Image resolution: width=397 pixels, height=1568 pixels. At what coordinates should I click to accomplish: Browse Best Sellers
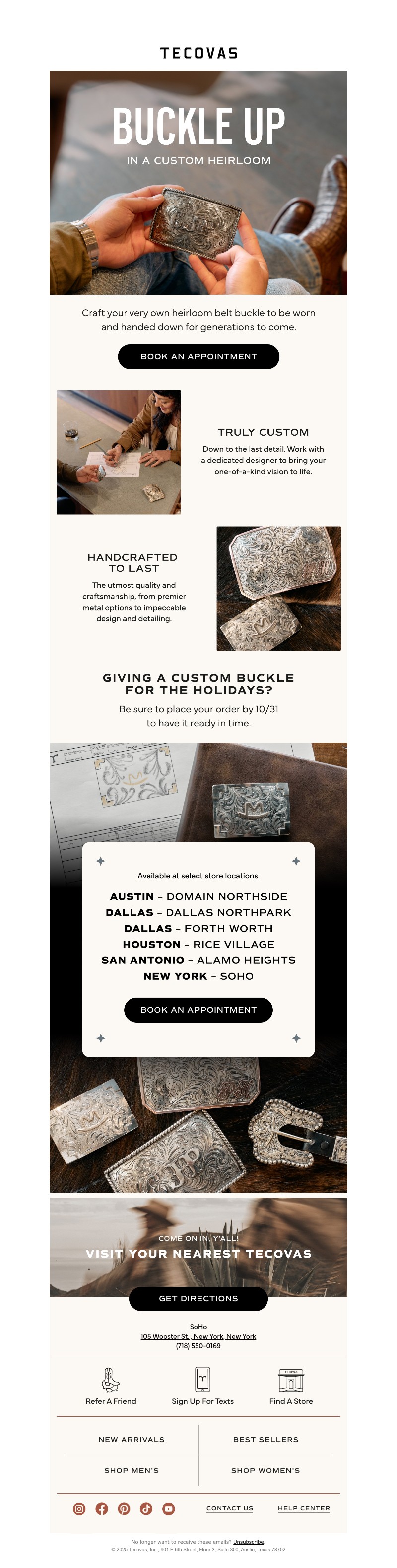tap(265, 1439)
